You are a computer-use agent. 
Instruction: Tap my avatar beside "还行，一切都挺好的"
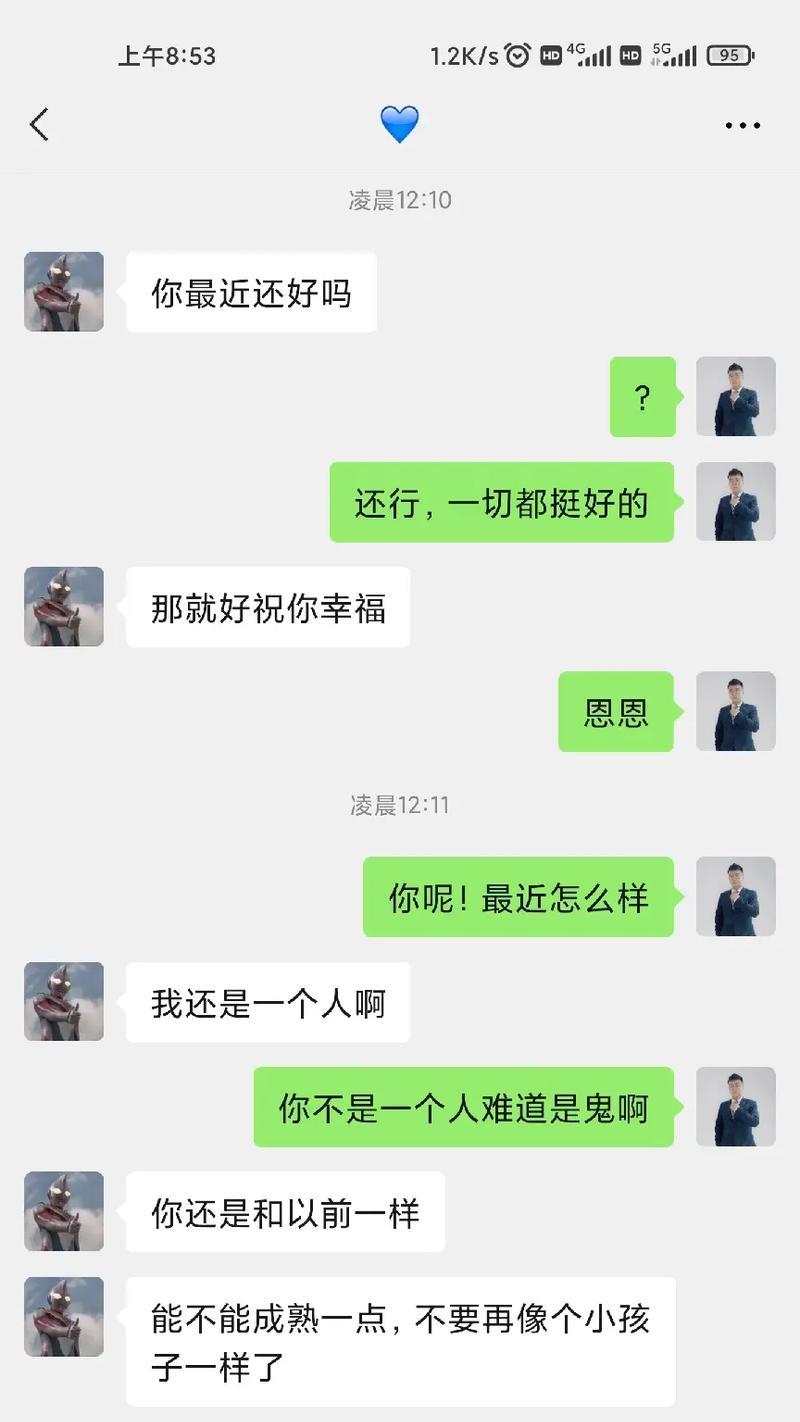point(735,502)
